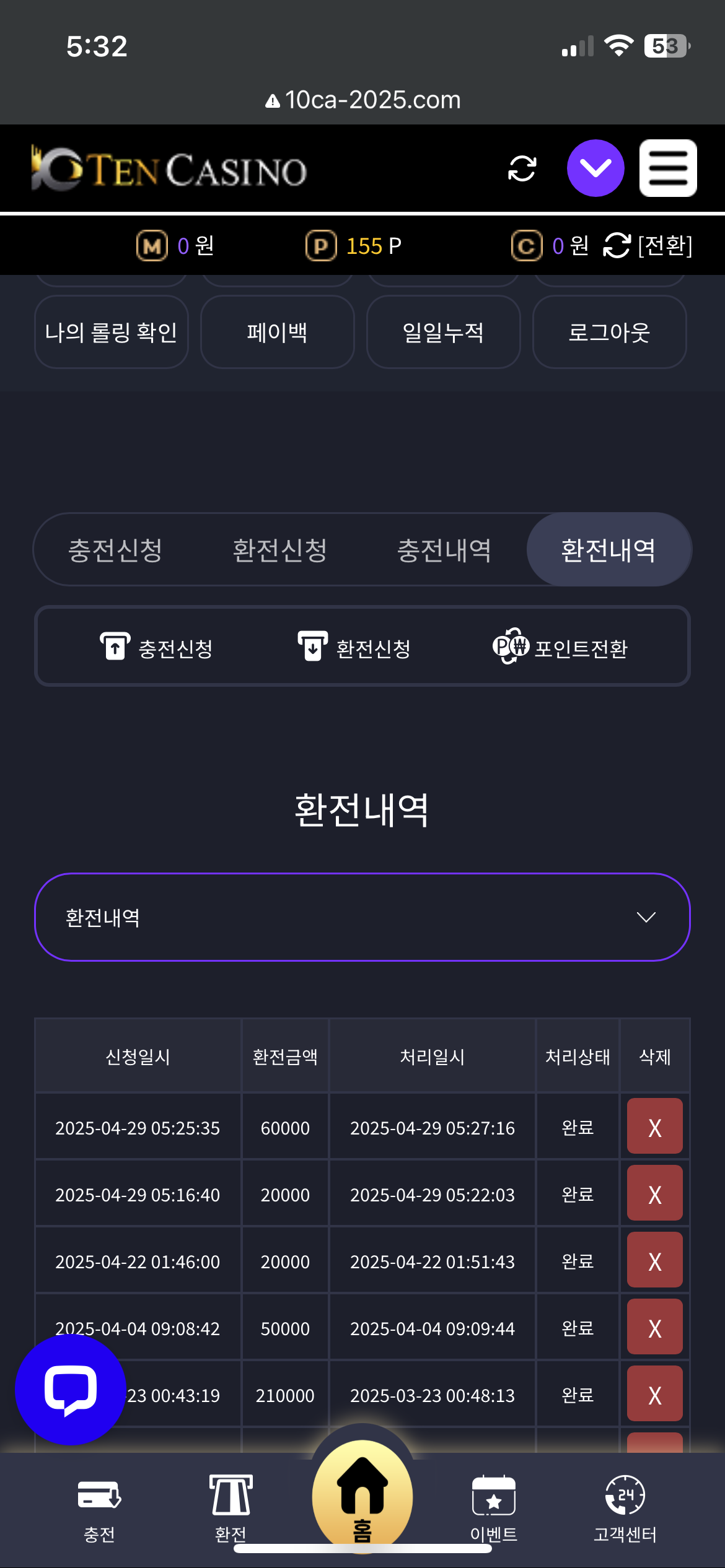Open 일일누적

pos(443,333)
